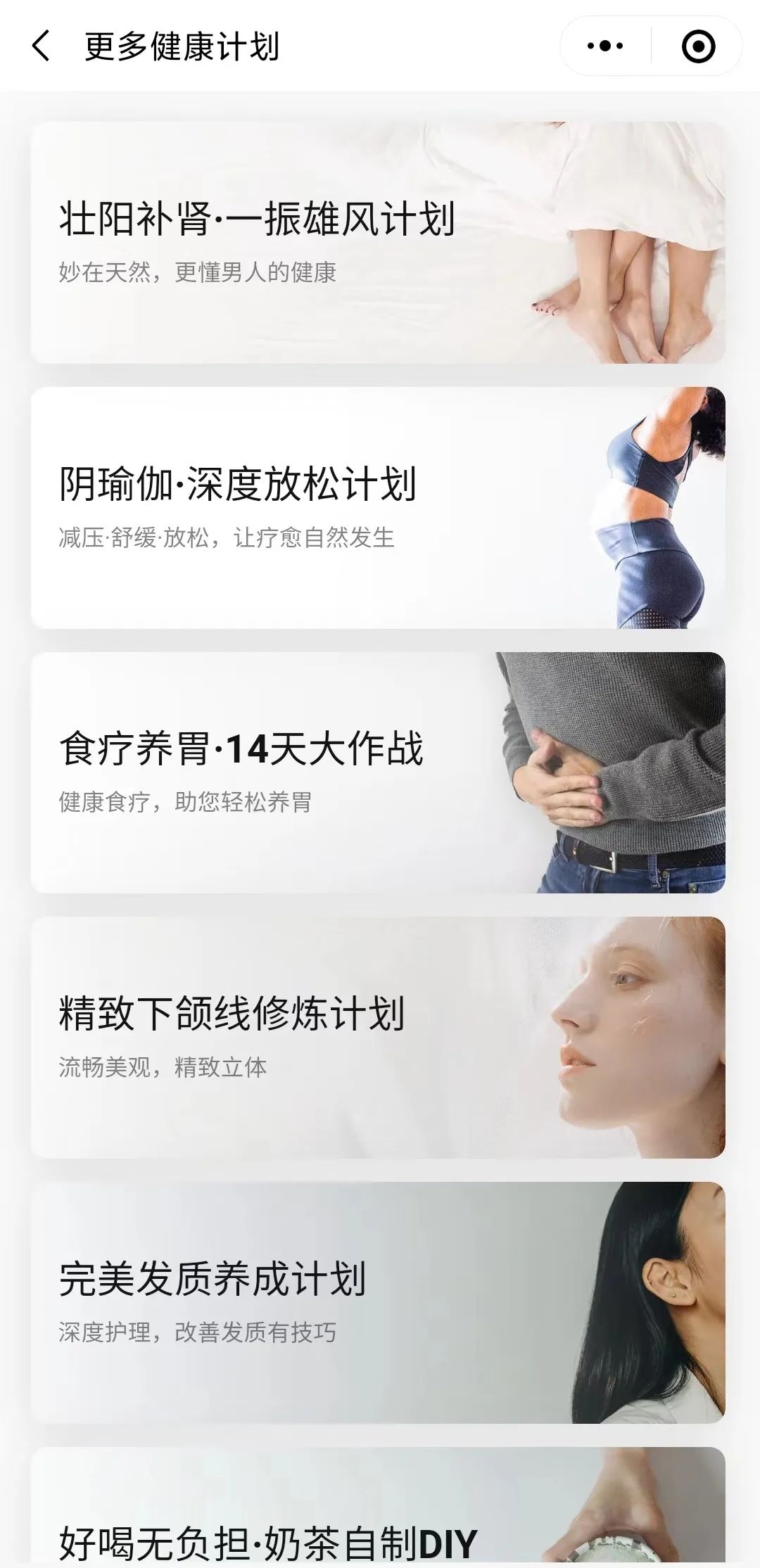760x1568 pixels.
Task: Open the 壮阳补肾·一振雄风计划 card
Action: [378, 243]
